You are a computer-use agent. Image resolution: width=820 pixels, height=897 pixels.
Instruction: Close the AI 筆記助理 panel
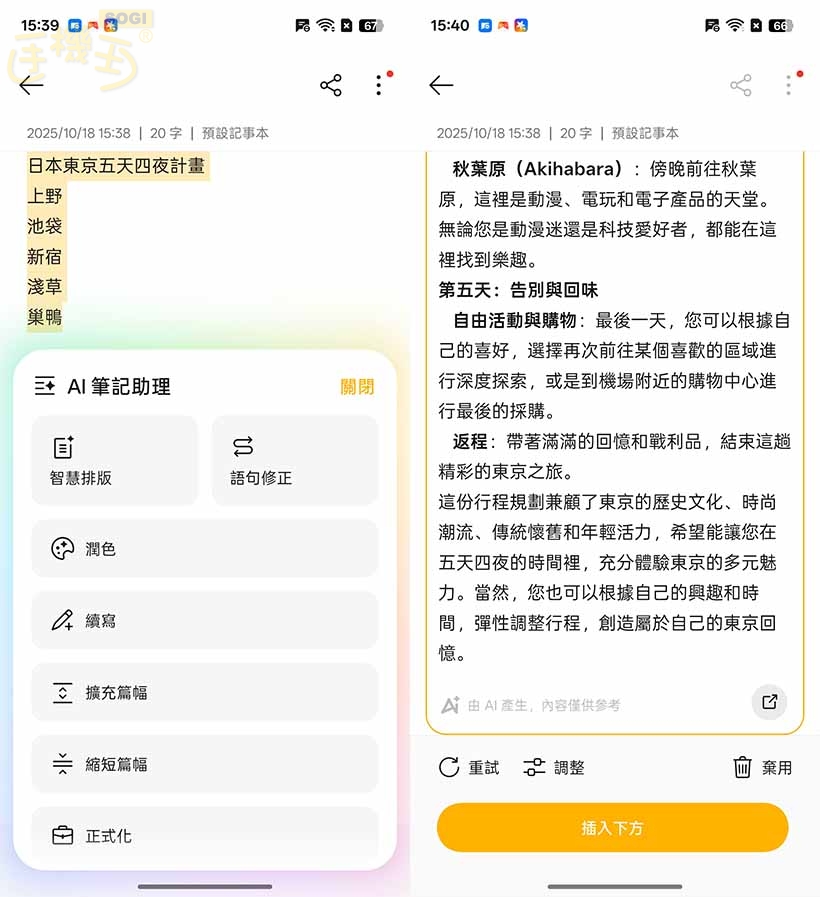[357, 387]
